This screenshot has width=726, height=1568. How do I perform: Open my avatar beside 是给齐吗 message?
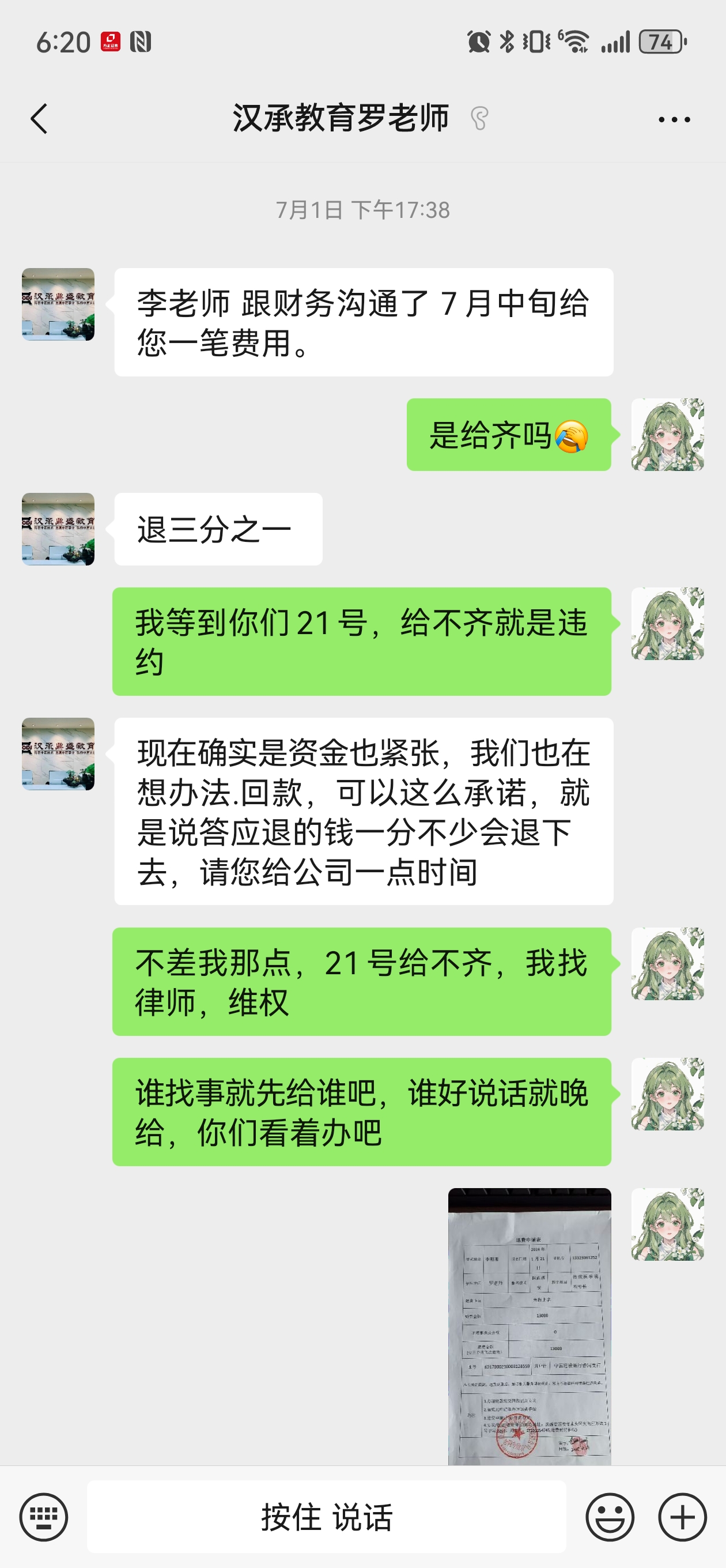coord(667,435)
